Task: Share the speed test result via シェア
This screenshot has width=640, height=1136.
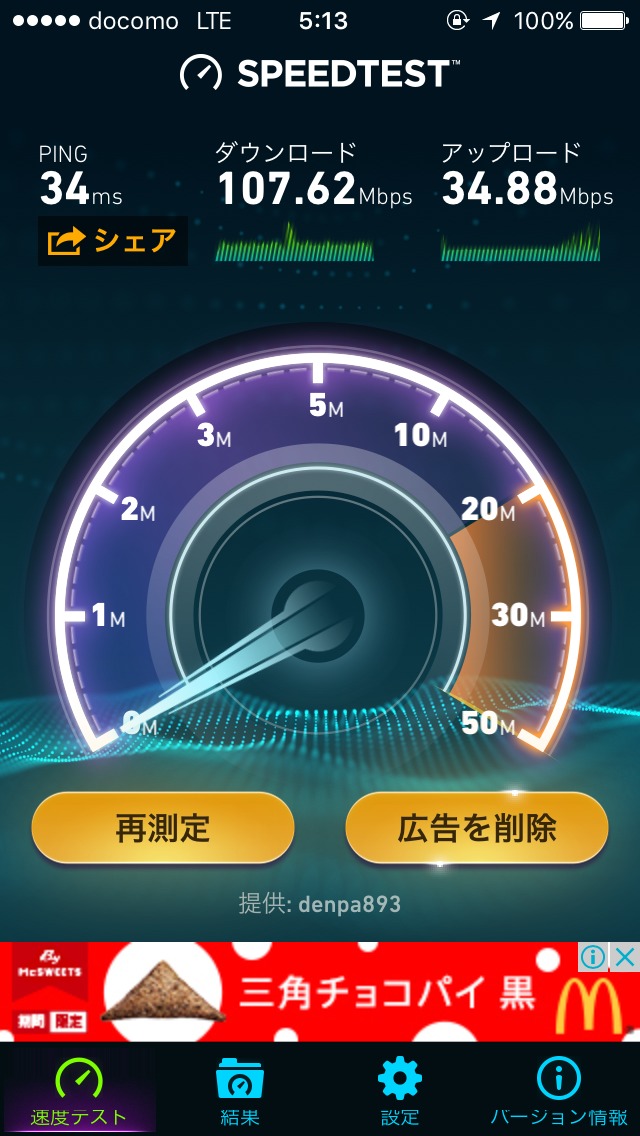Action: coord(112,241)
